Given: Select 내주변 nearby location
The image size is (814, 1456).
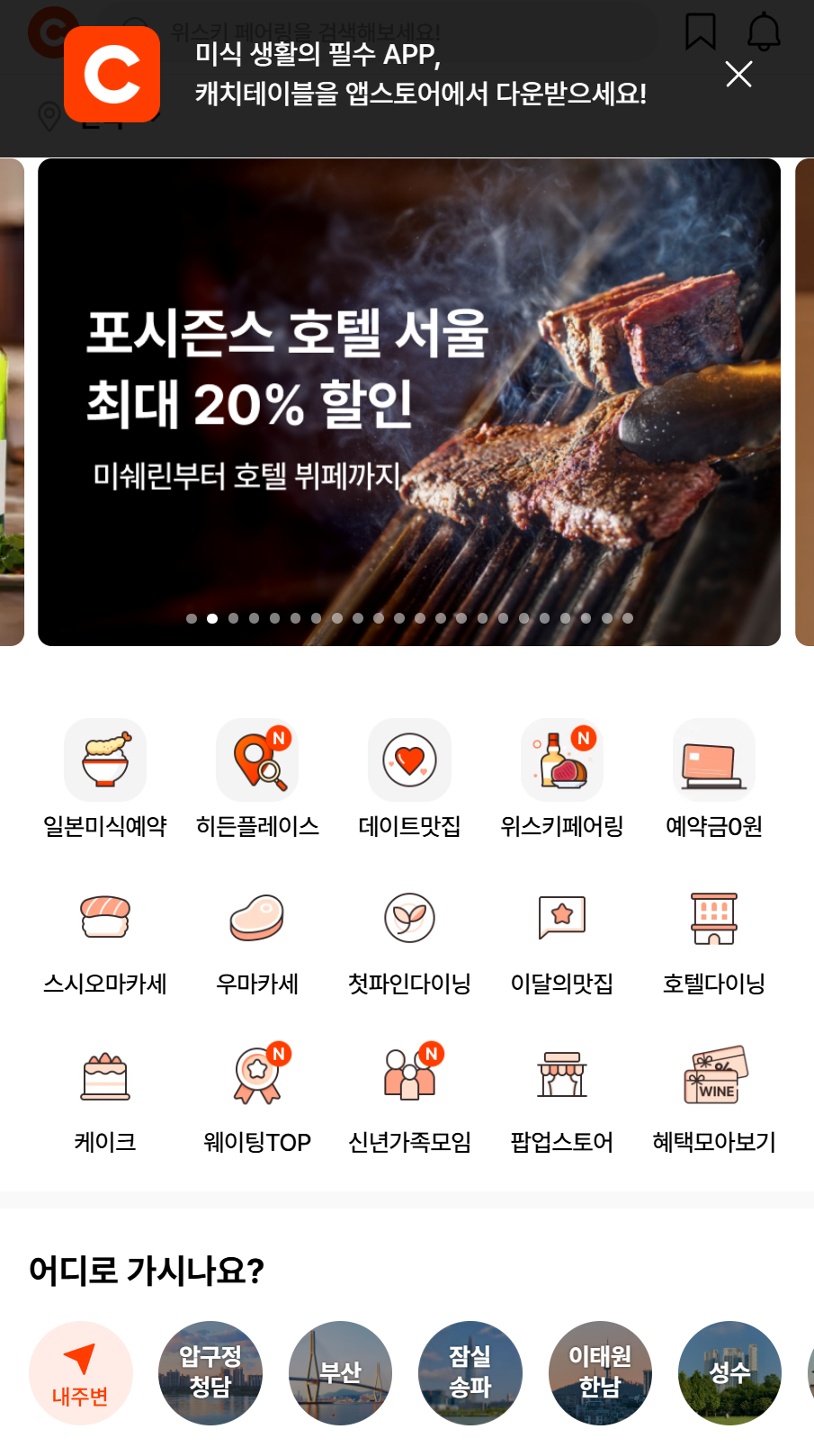Looking at the screenshot, I should coord(81,1372).
